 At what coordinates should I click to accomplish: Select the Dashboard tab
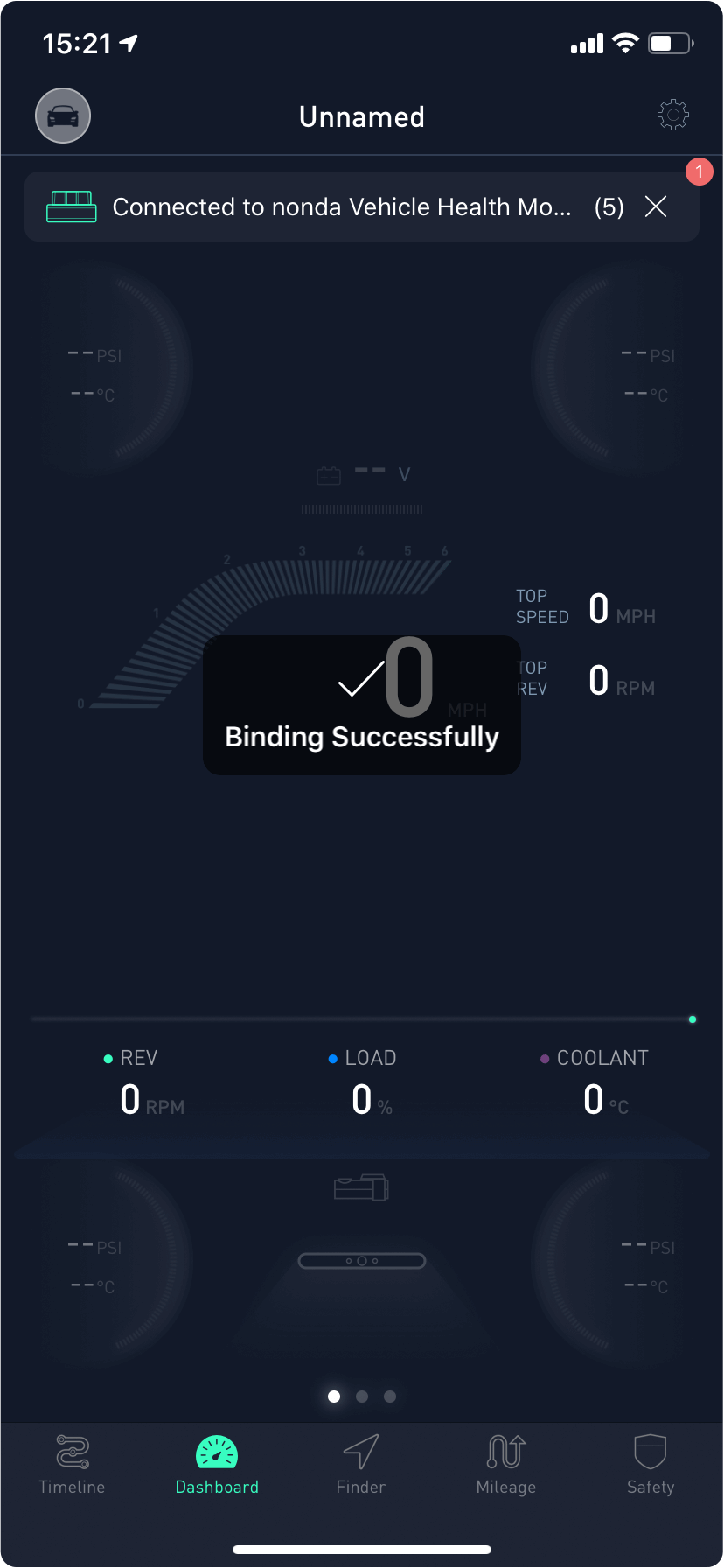point(217,1465)
